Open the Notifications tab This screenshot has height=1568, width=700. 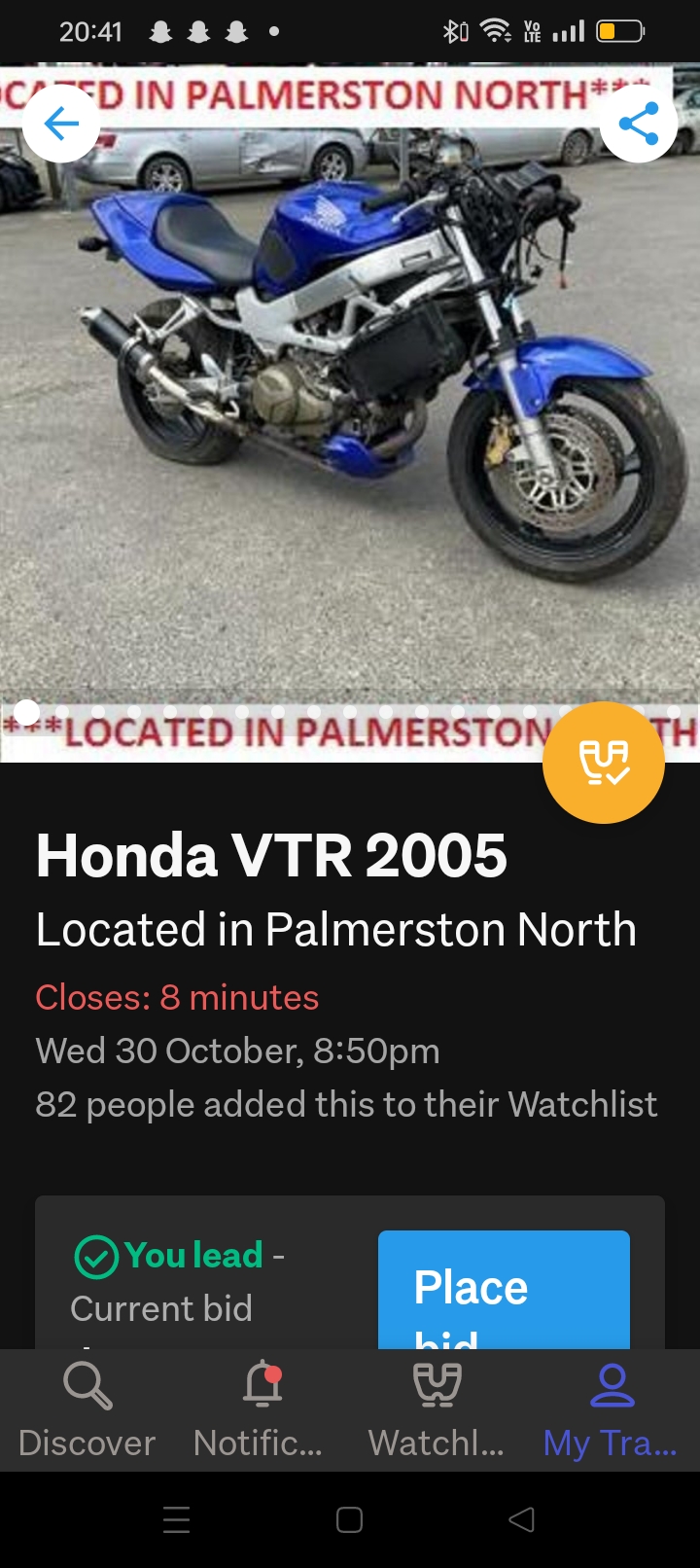point(259,1410)
